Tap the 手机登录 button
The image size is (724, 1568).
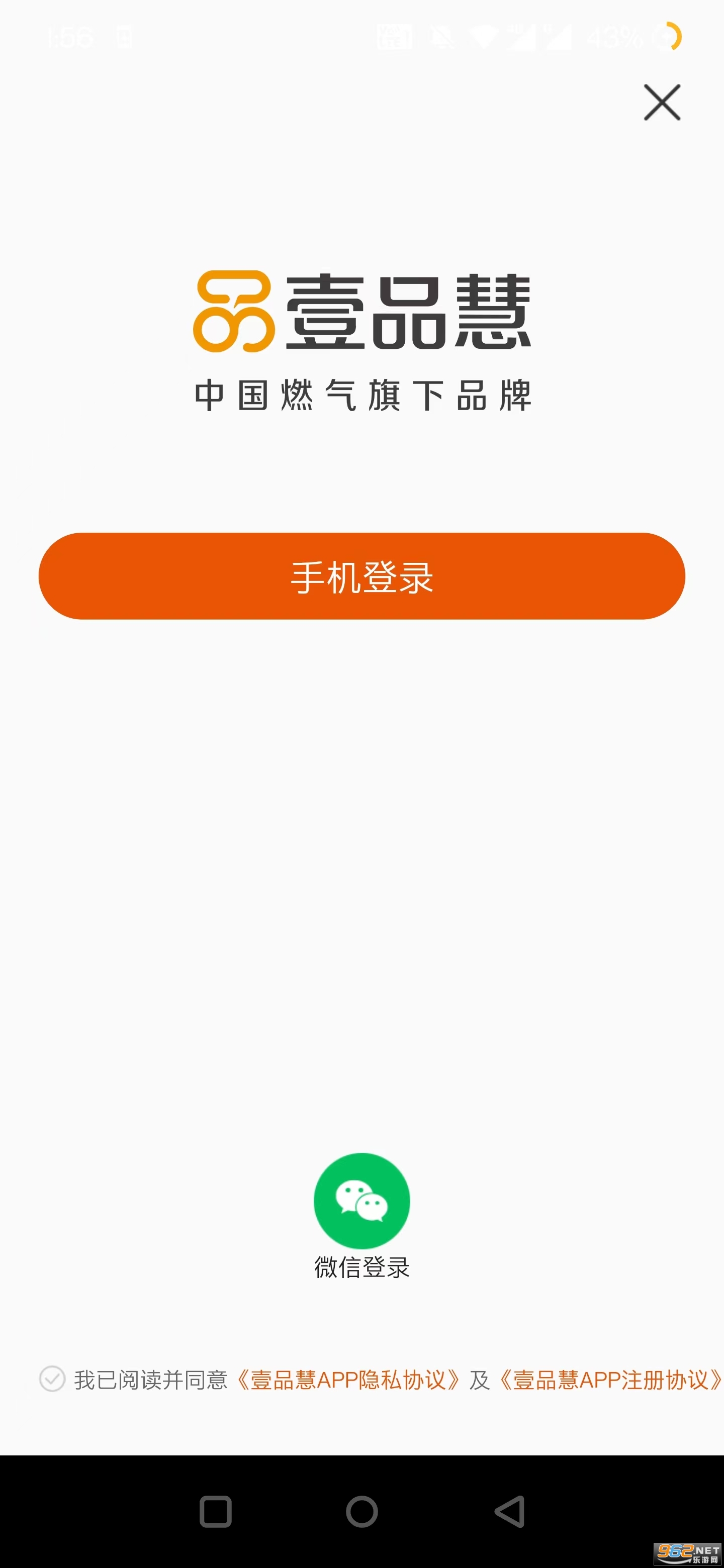pos(361,576)
